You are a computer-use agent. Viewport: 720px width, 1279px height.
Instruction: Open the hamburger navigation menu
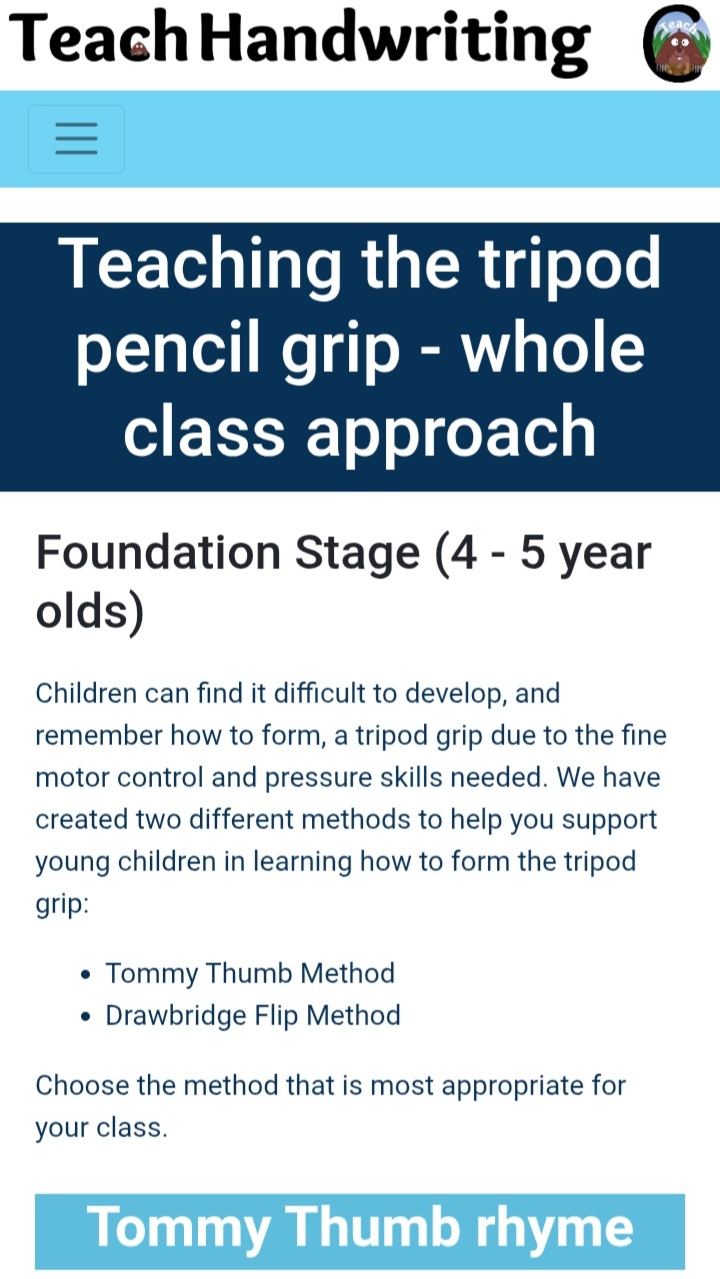point(76,139)
